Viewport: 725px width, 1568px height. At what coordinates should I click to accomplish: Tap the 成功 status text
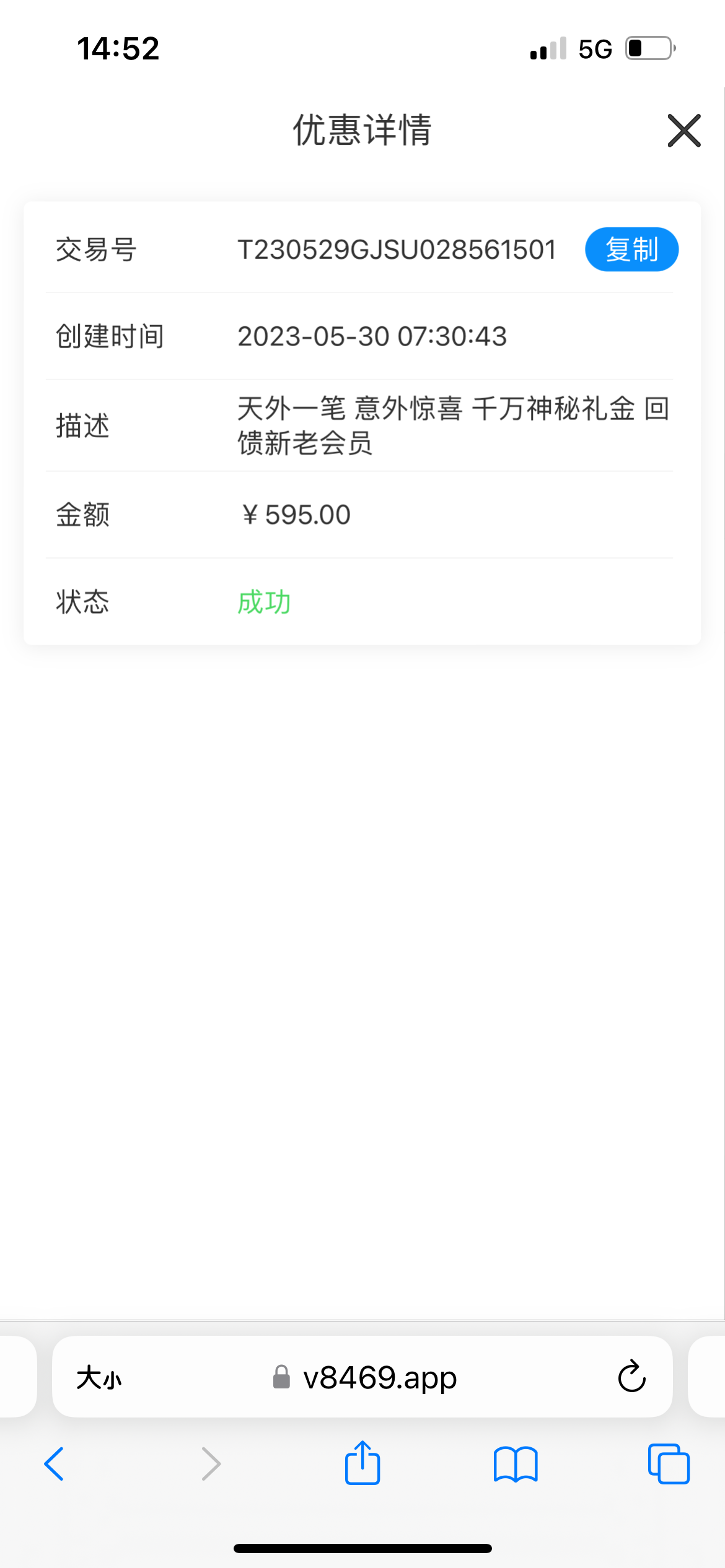coord(264,601)
